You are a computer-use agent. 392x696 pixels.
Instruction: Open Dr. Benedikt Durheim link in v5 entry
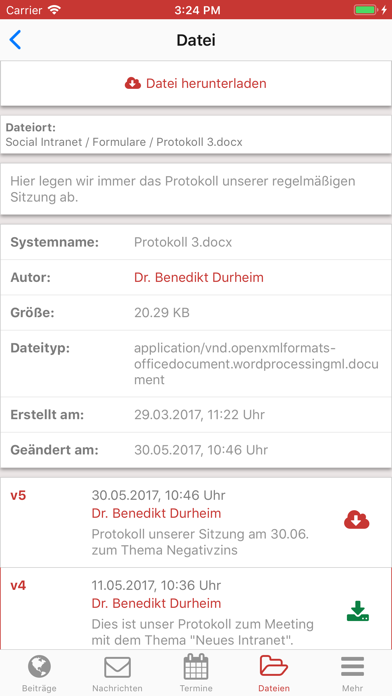click(x=156, y=514)
